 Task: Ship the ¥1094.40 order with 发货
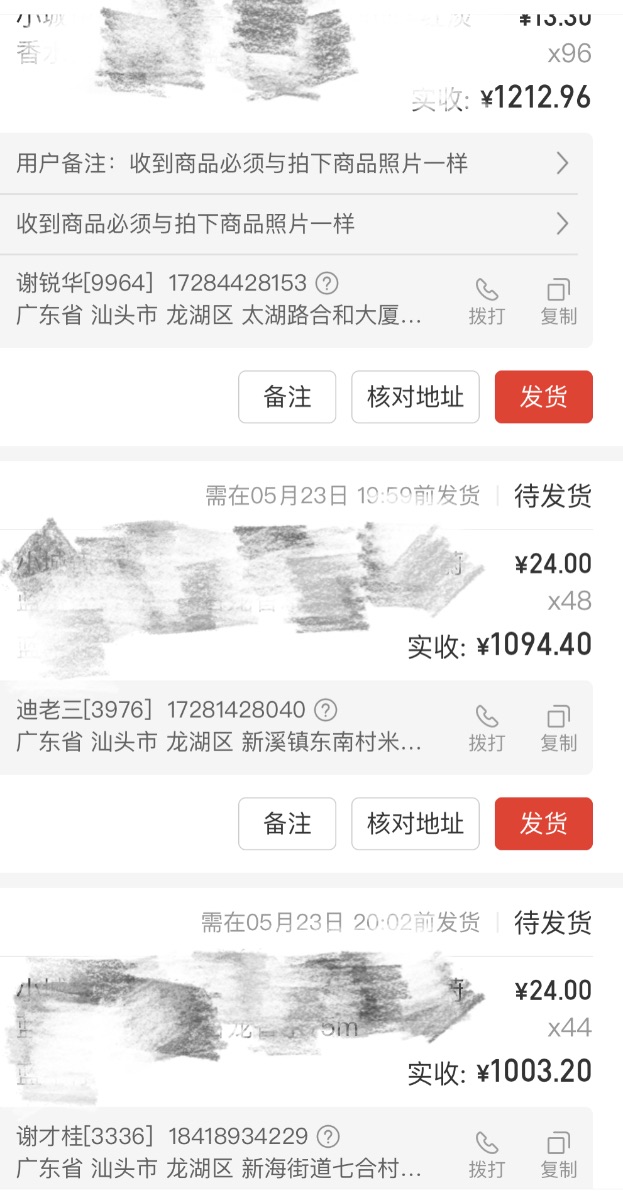[x=543, y=824]
